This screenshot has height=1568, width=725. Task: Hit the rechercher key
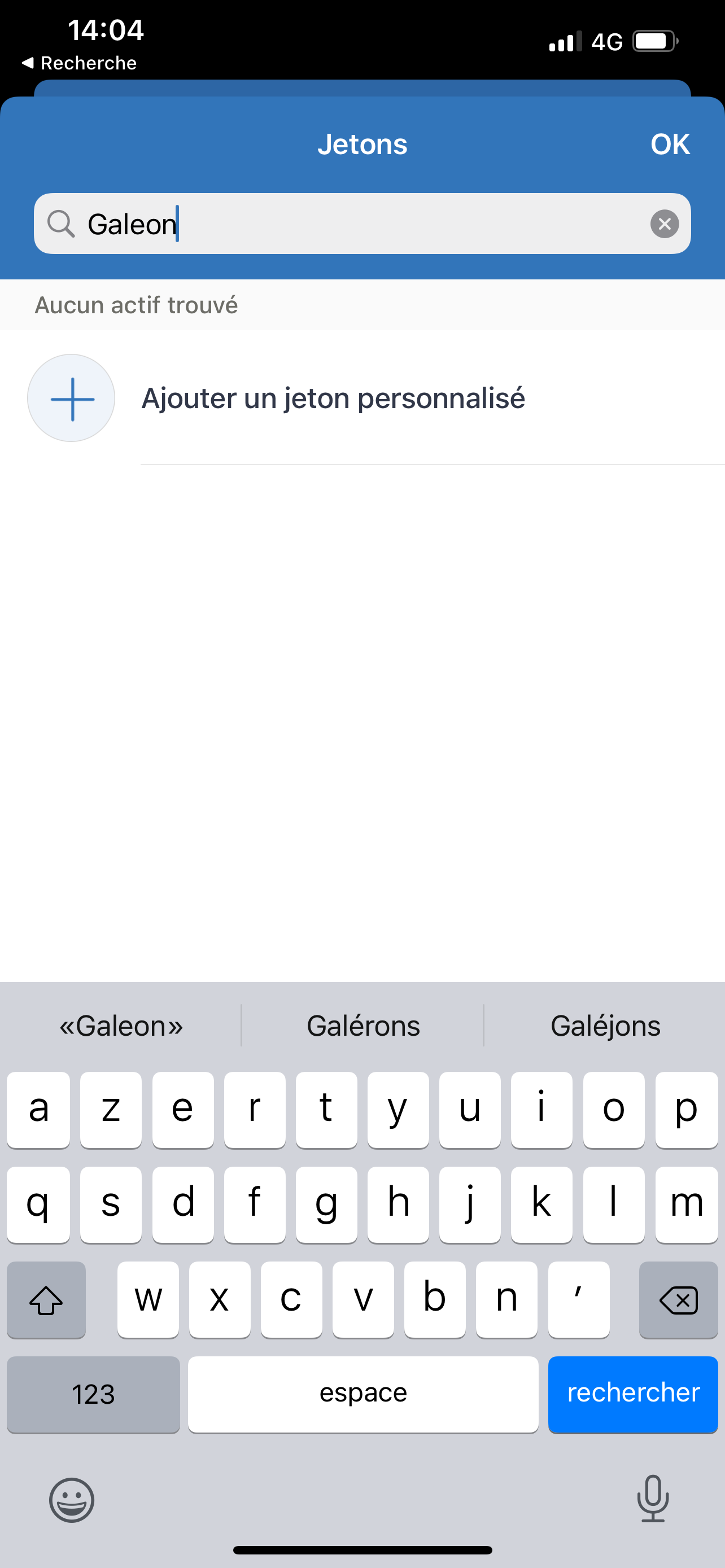pos(632,1393)
